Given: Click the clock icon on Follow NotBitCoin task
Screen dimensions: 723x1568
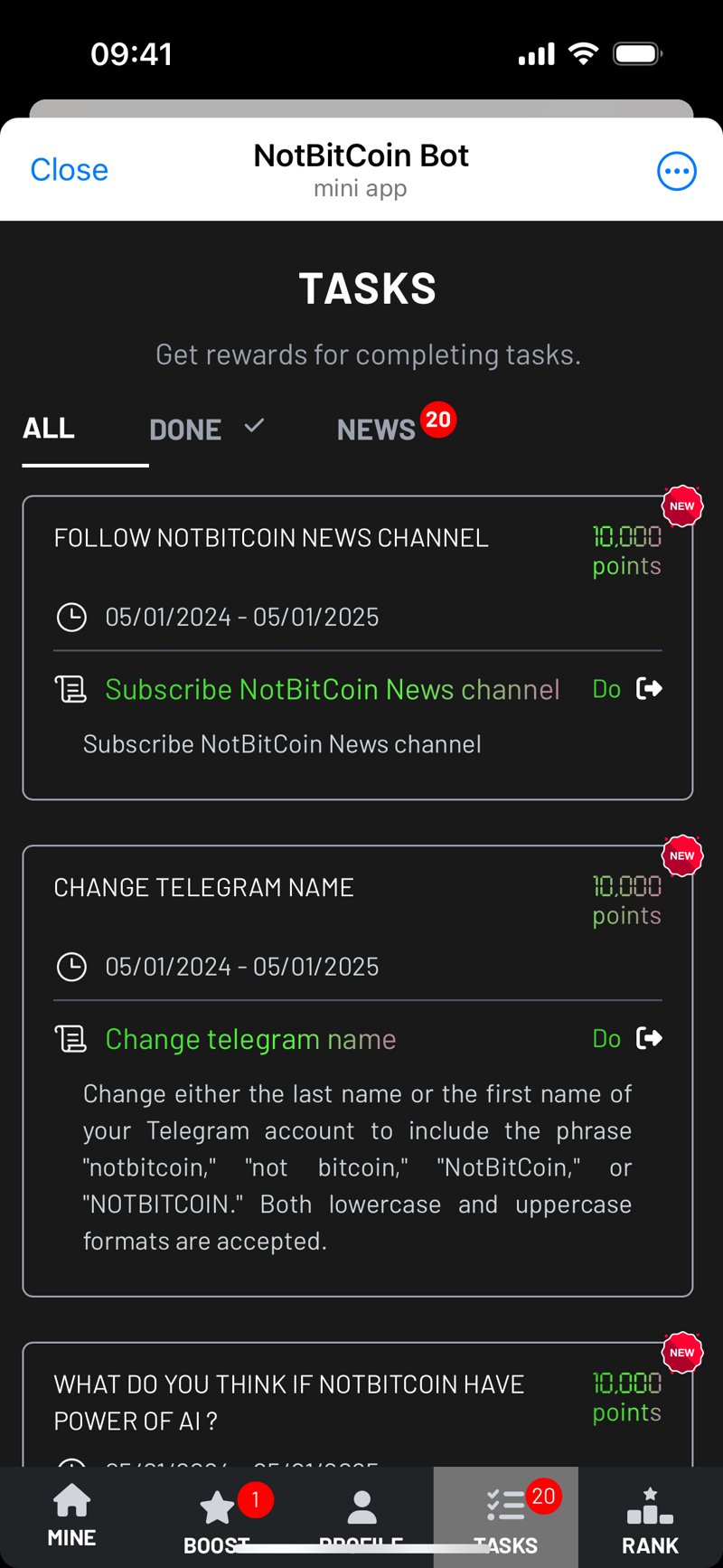Looking at the screenshot, I should point(71,617).
